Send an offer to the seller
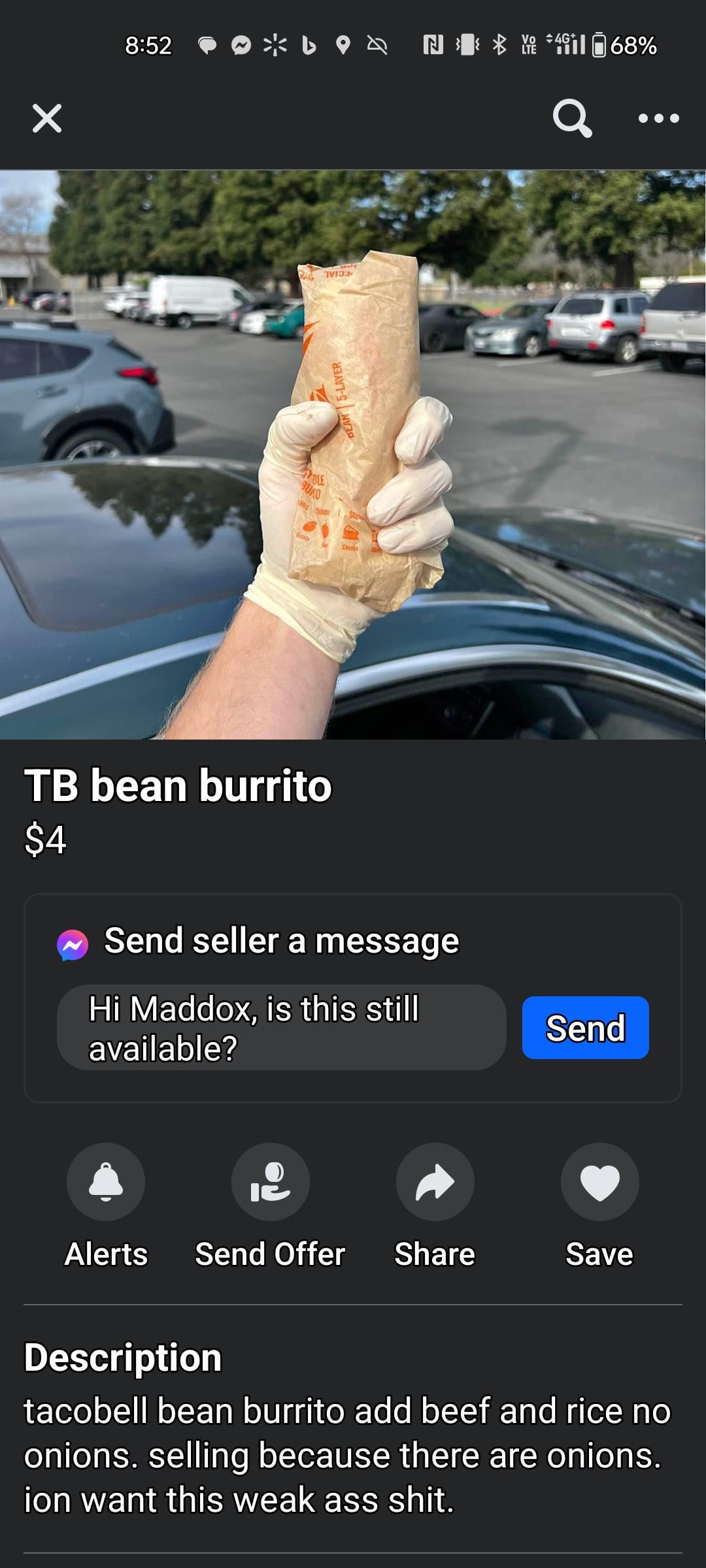This screenshot has width=706, height=1568. [270, 1182]
